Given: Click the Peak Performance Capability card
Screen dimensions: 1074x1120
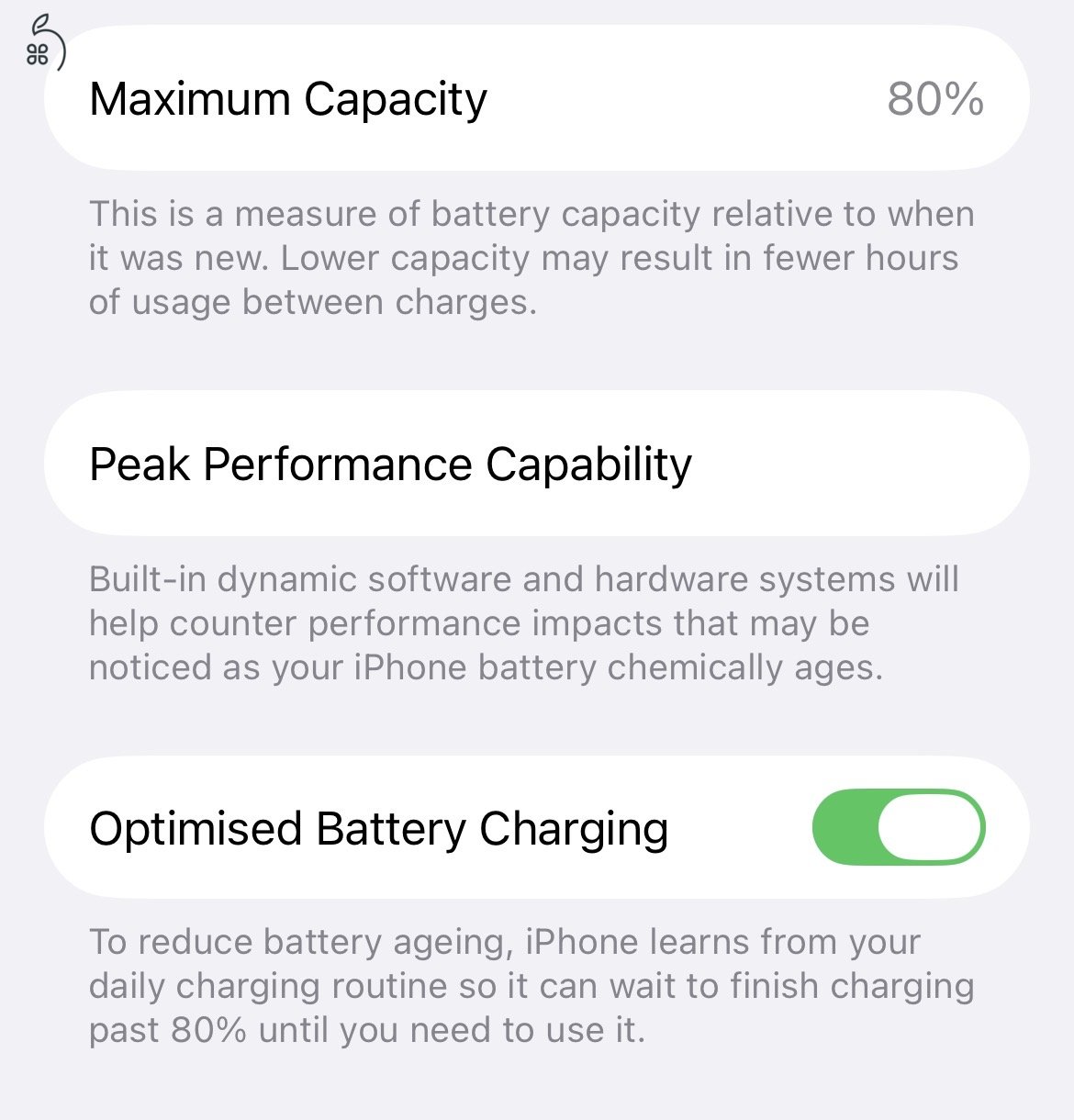Looking at the screenshot, I should click(537, 462).
